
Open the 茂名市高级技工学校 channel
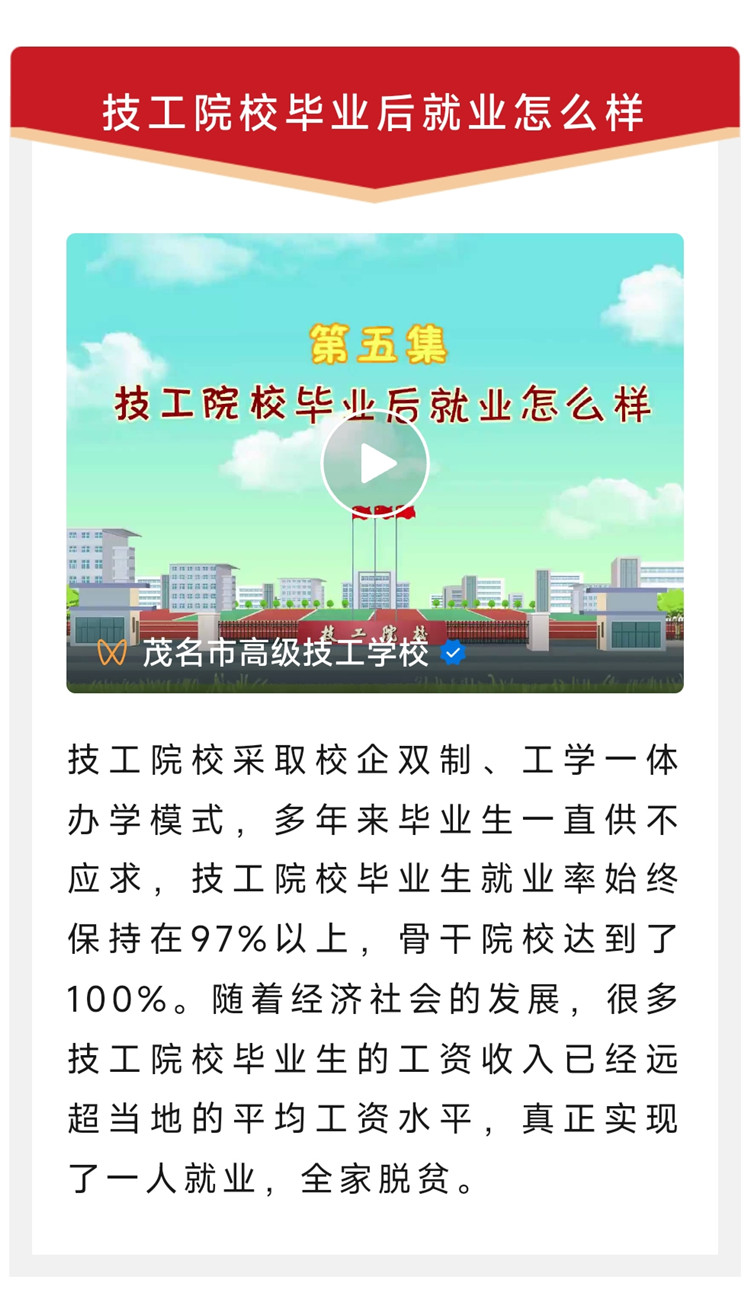pyautogui.click(x=285, y=653)
